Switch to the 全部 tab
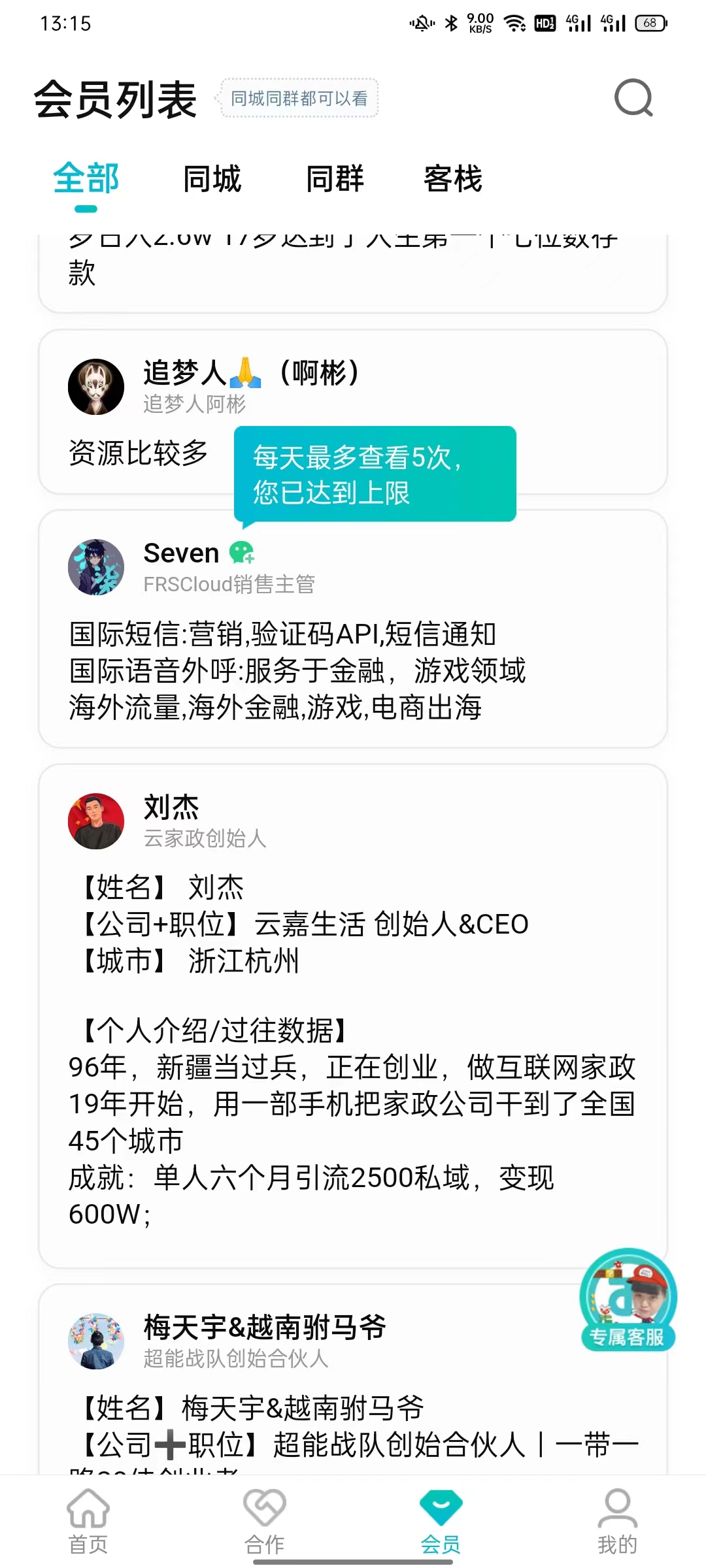Image resolution: width=706 pixels, height=1568 pixels. point(86,178)
